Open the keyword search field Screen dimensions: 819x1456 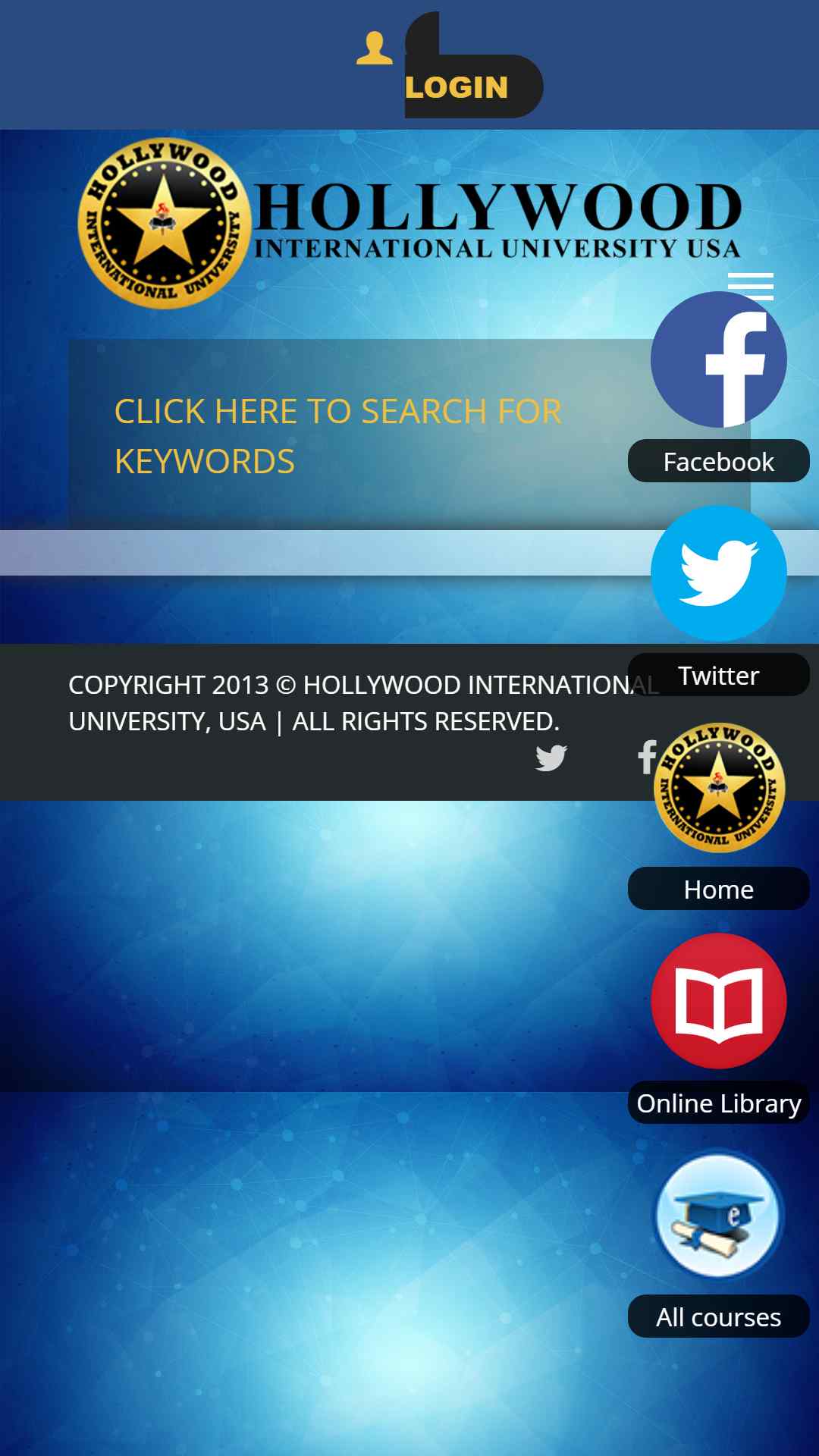pyautogui.click(x=409, y=434)
